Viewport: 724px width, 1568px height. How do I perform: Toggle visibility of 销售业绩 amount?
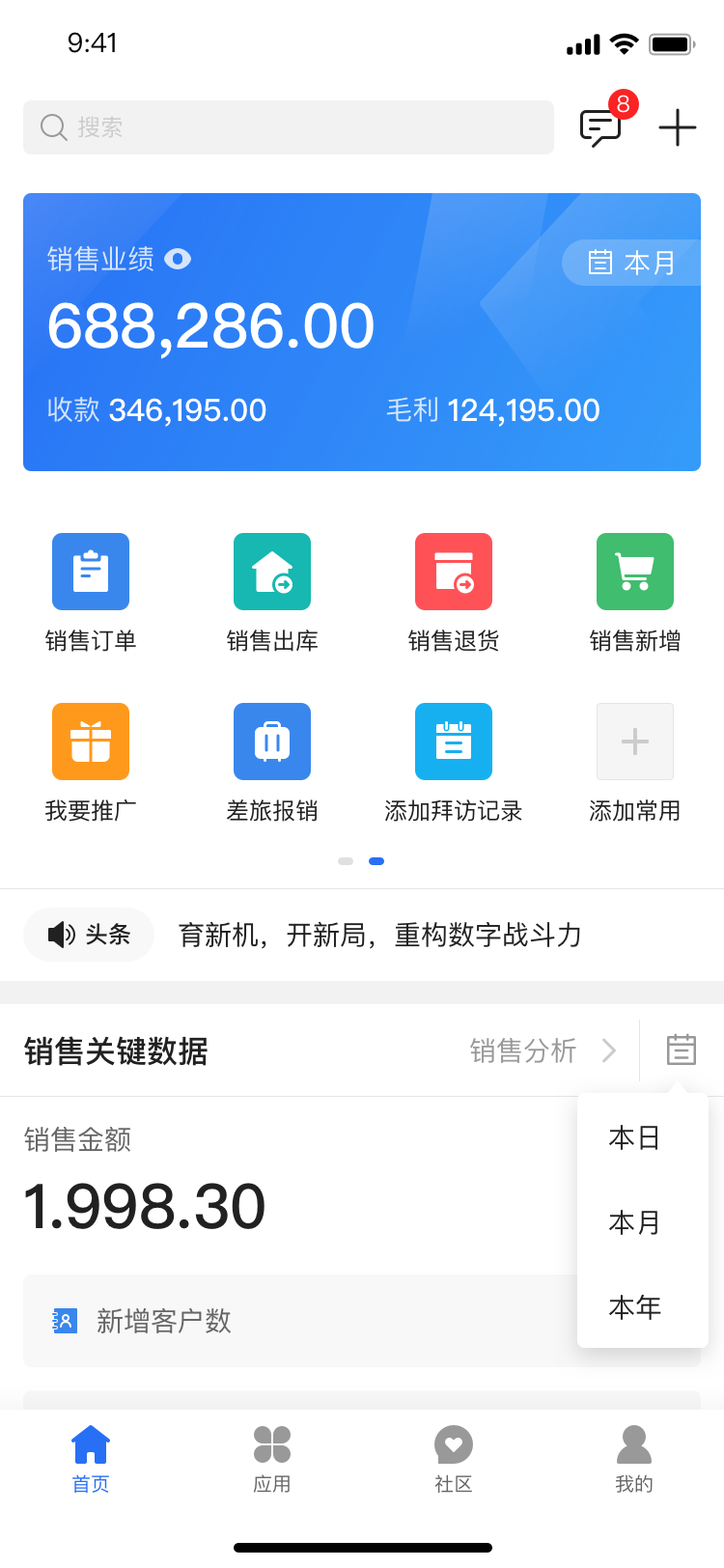pos(177,259)
